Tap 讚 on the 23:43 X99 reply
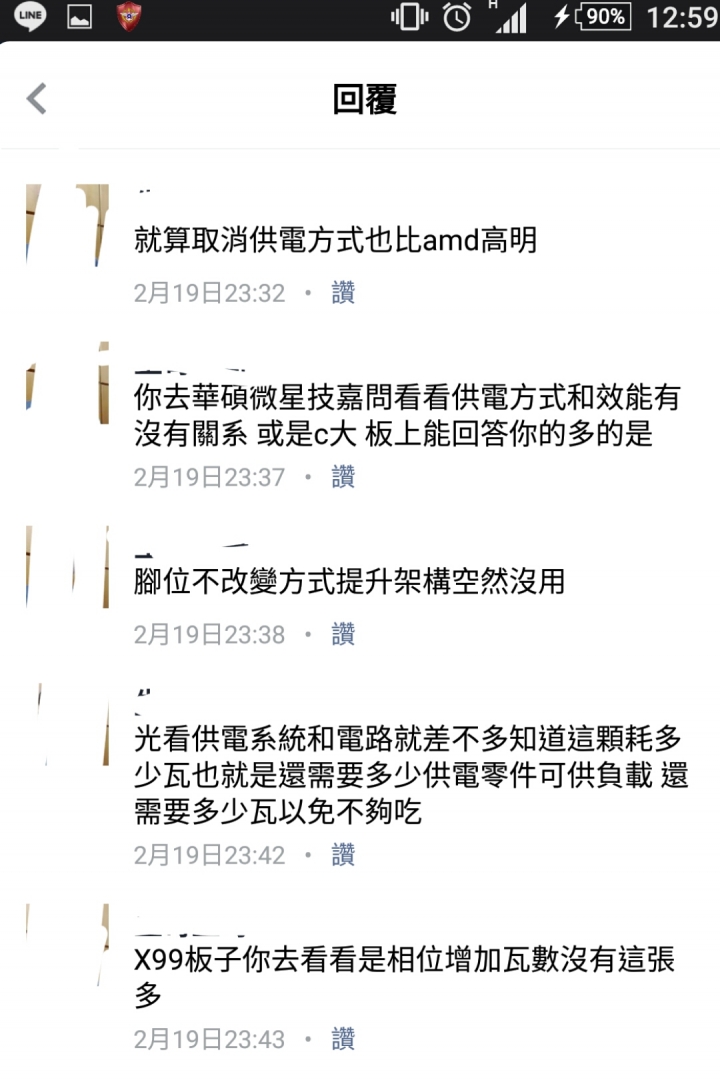720x1082 pixels. 343,1039
